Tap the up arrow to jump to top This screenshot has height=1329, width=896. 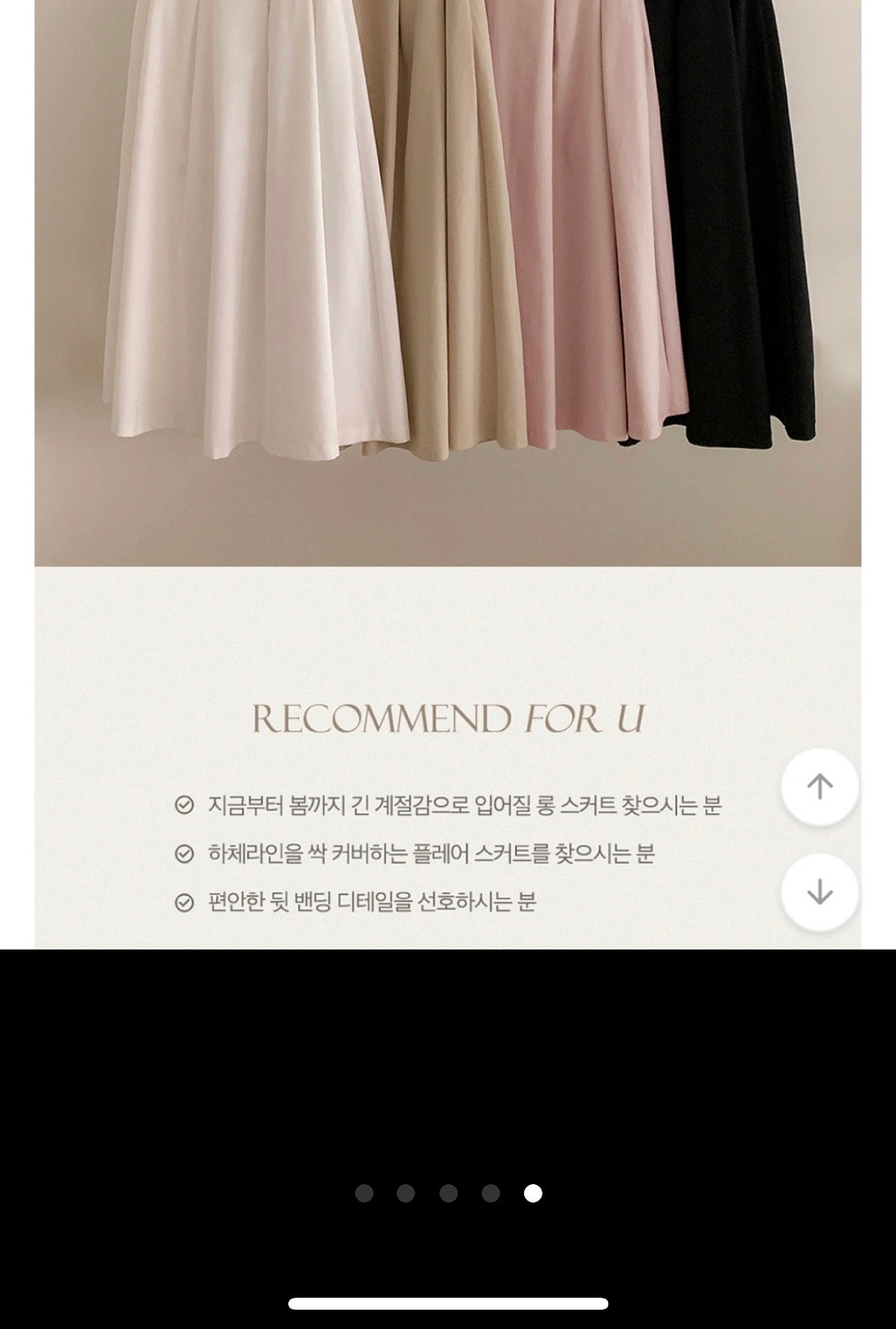click(x=819, y=786)
